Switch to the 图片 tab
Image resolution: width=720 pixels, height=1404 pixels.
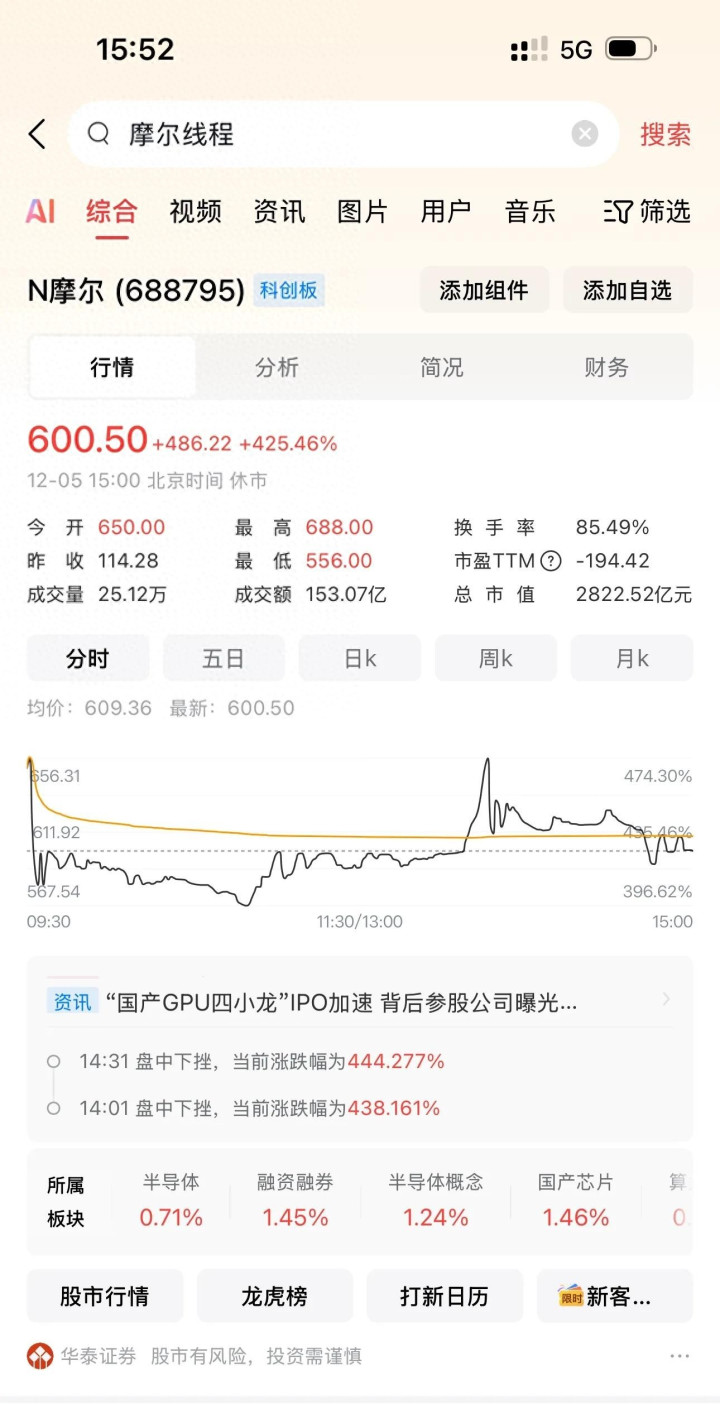click(362, 211)
